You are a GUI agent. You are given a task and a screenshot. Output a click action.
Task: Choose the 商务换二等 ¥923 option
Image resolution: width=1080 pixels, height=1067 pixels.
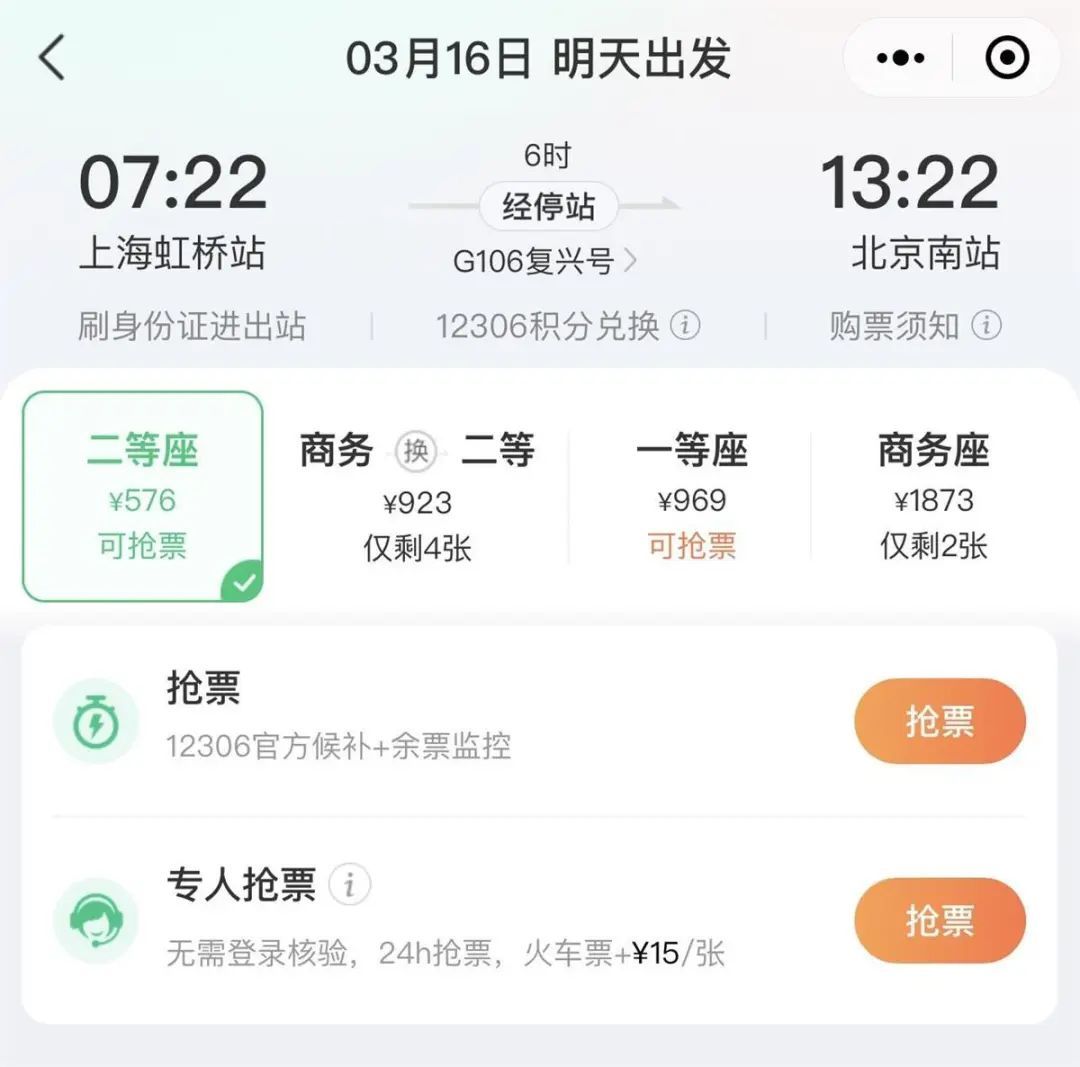click(x=417, y=497)
